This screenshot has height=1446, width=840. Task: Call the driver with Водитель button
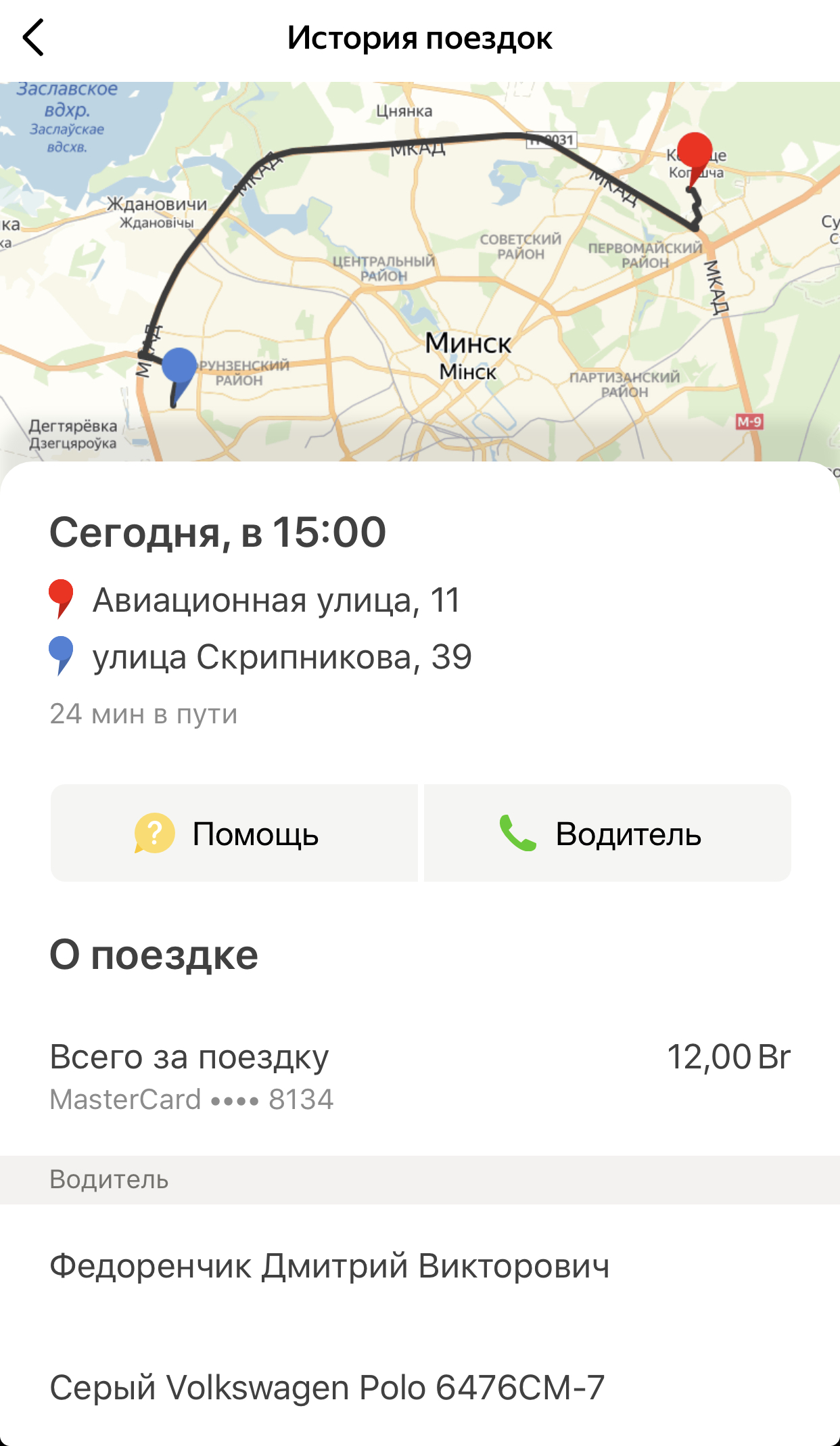click(607, 833)
